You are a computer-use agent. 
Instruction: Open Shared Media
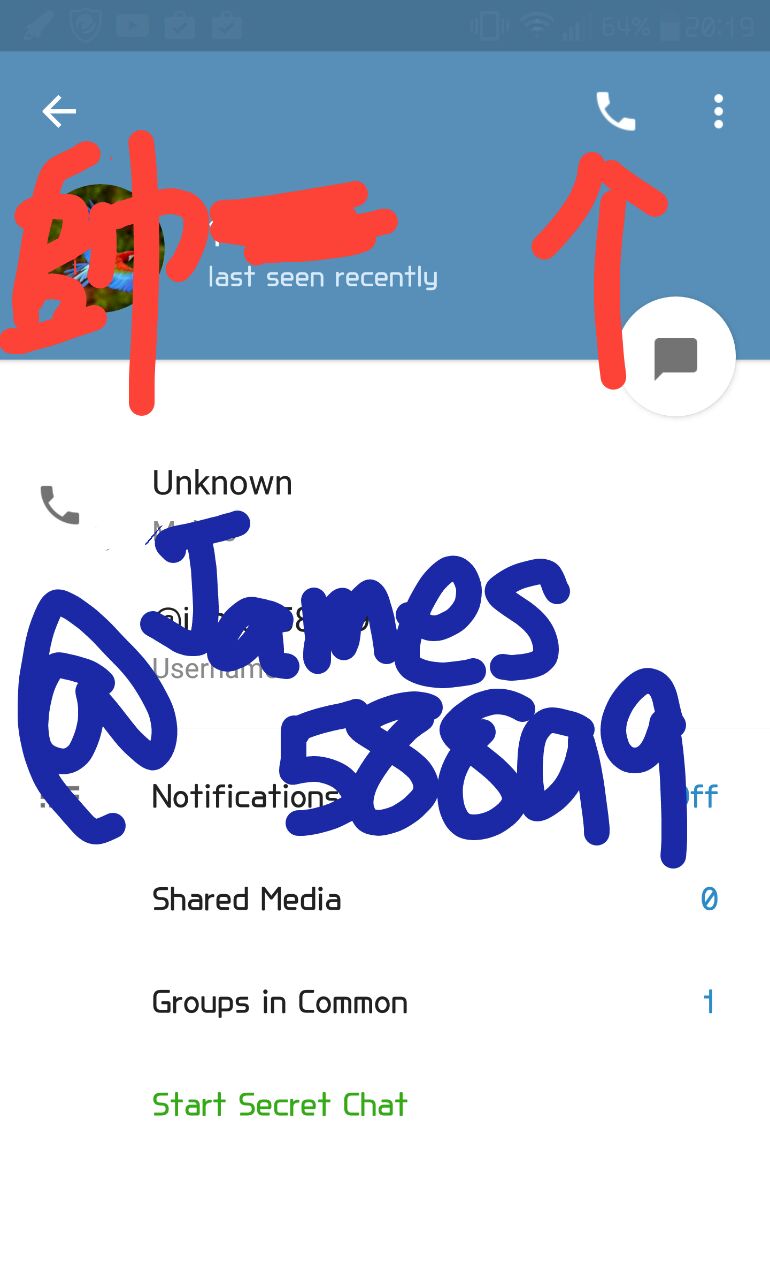[246, 900]
